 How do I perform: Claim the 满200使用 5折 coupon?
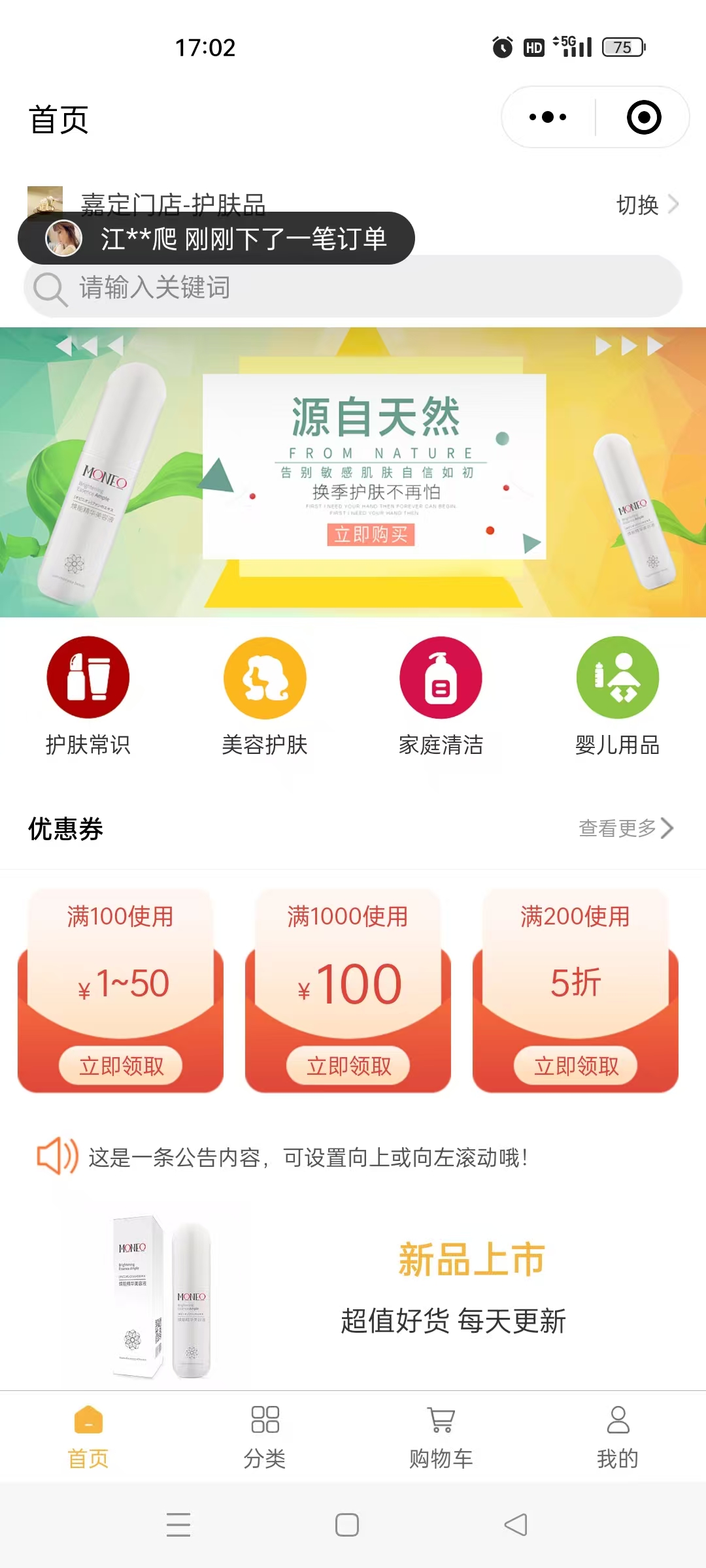[x=576, y=1066]
